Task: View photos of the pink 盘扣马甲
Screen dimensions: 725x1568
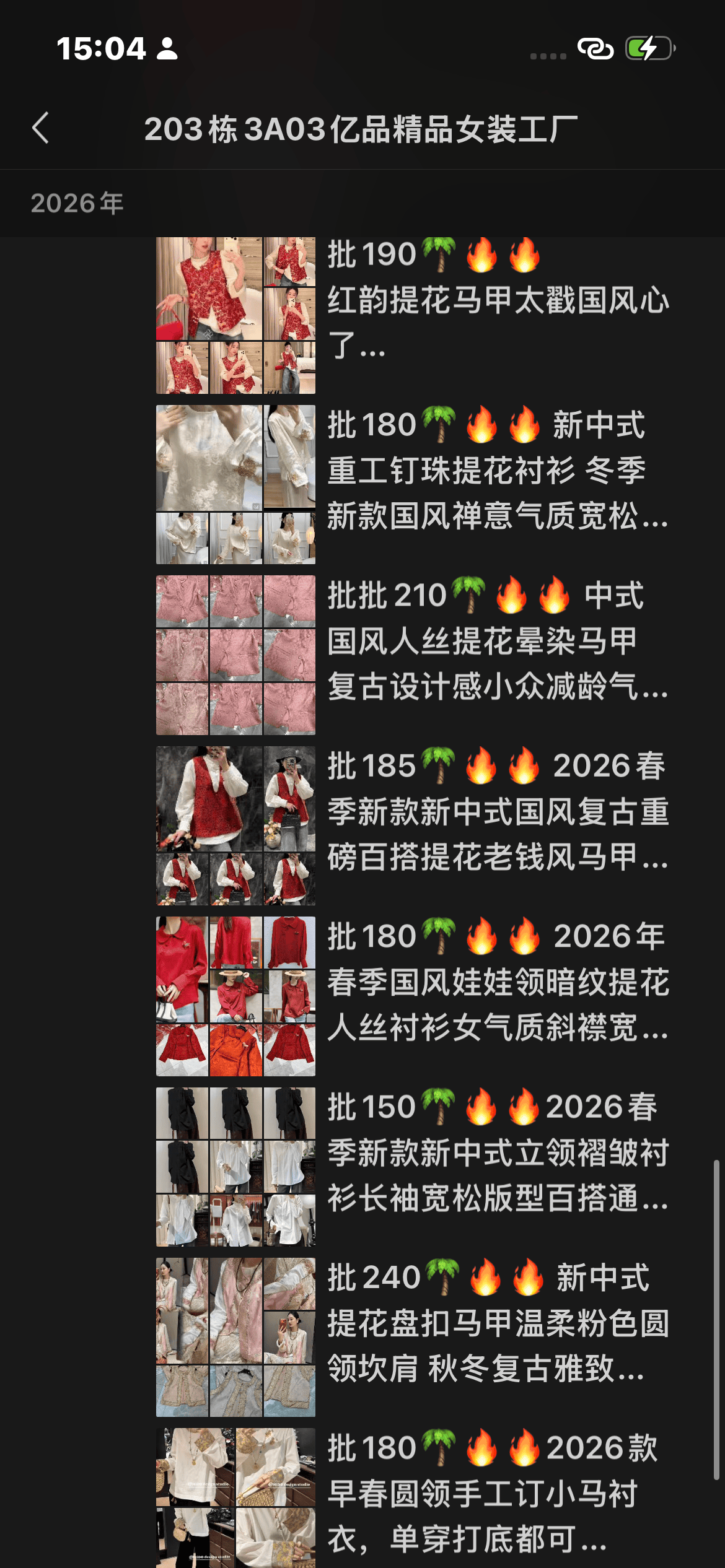Action: coord(235,1337)
